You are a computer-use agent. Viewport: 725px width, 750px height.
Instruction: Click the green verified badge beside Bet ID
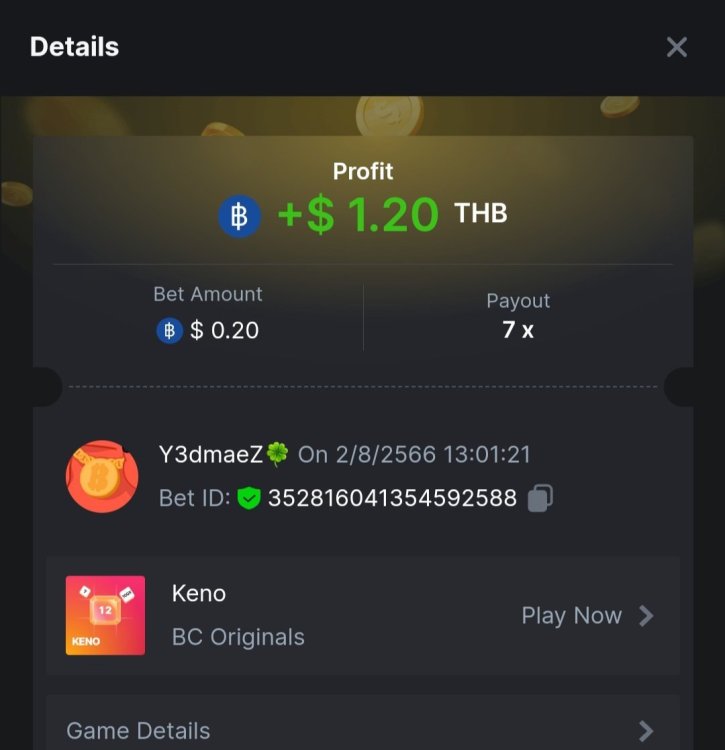250,498
